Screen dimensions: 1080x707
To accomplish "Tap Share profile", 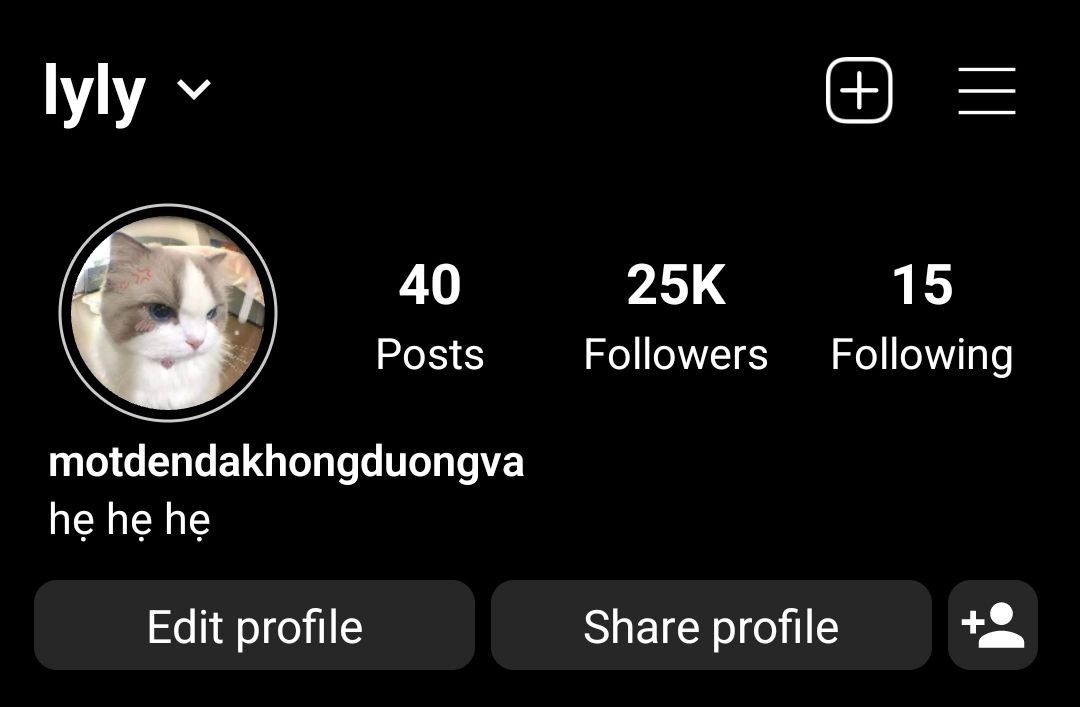I will 711,625.
